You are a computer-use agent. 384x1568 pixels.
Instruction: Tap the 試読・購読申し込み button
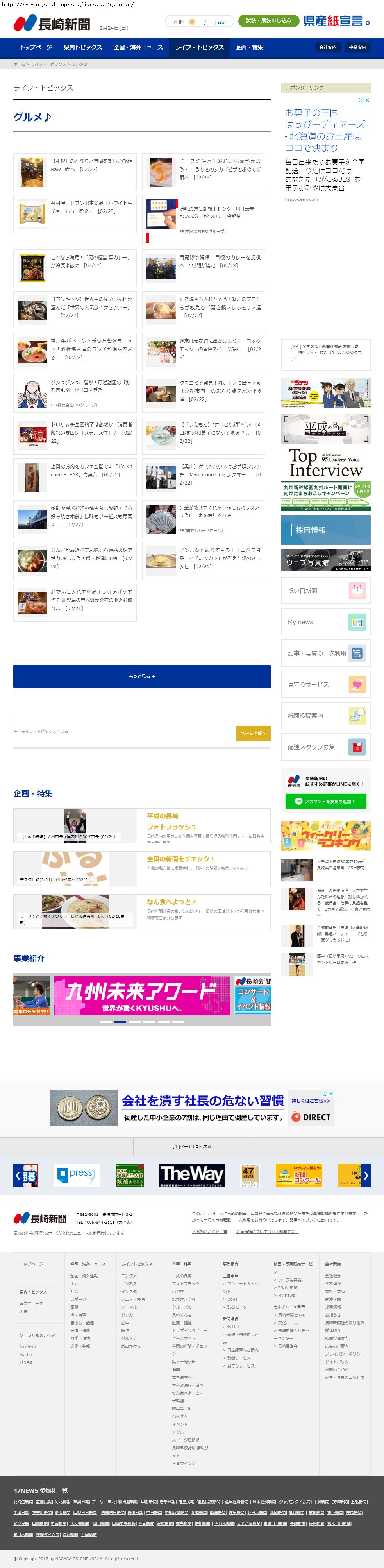268,21
